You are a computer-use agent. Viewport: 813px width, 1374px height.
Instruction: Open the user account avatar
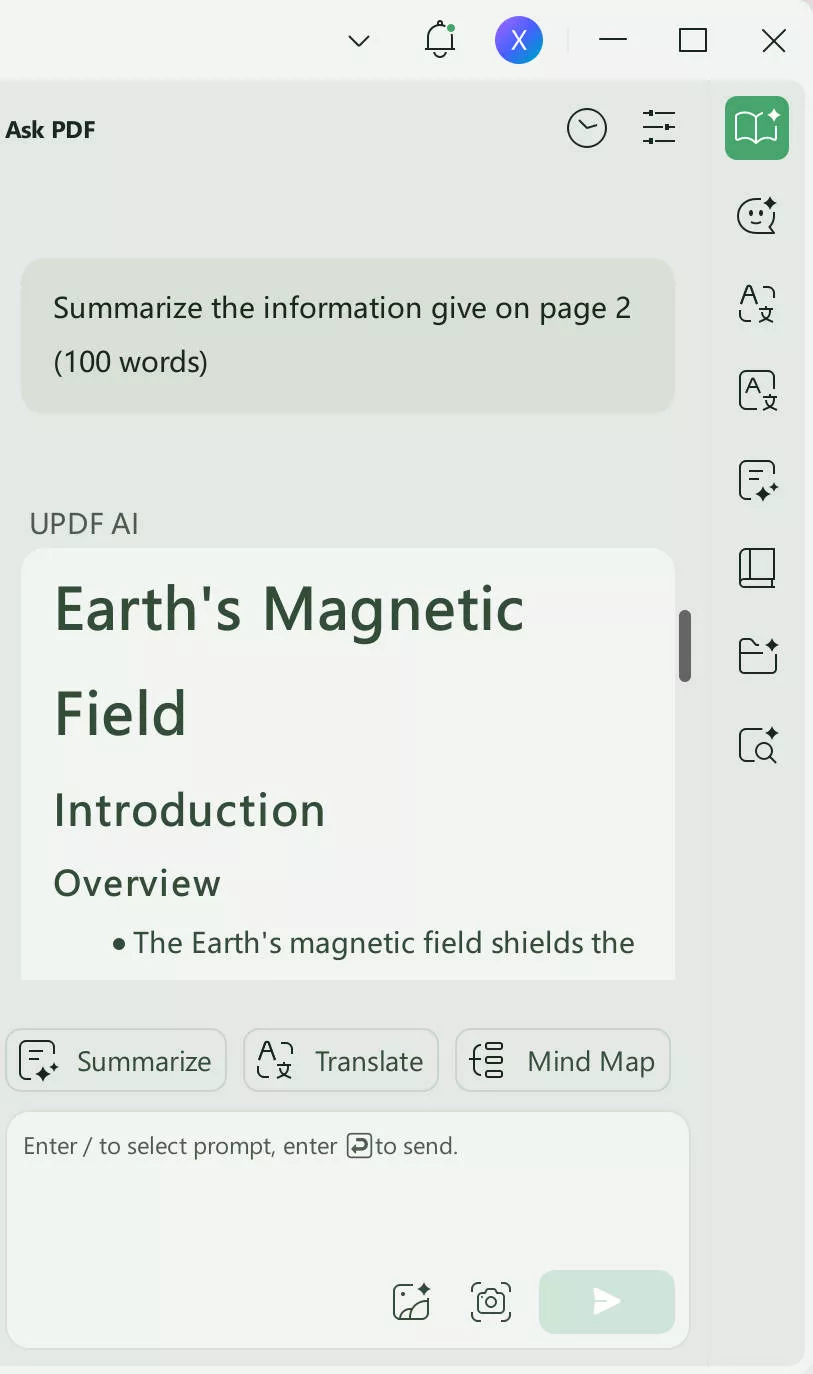tap(518, 41)
